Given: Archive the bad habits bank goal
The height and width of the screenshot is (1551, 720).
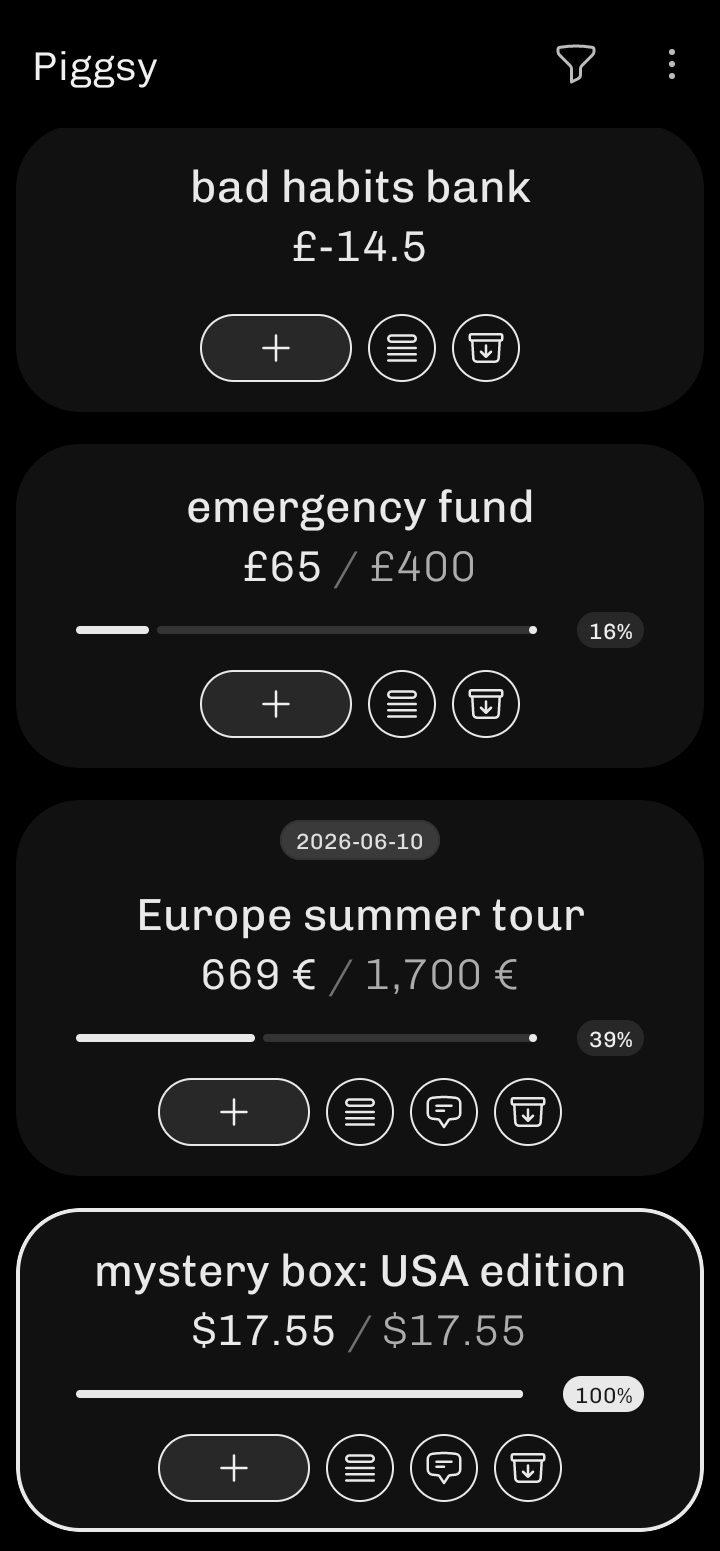Looking at the screenshot, I should (486, 348).
